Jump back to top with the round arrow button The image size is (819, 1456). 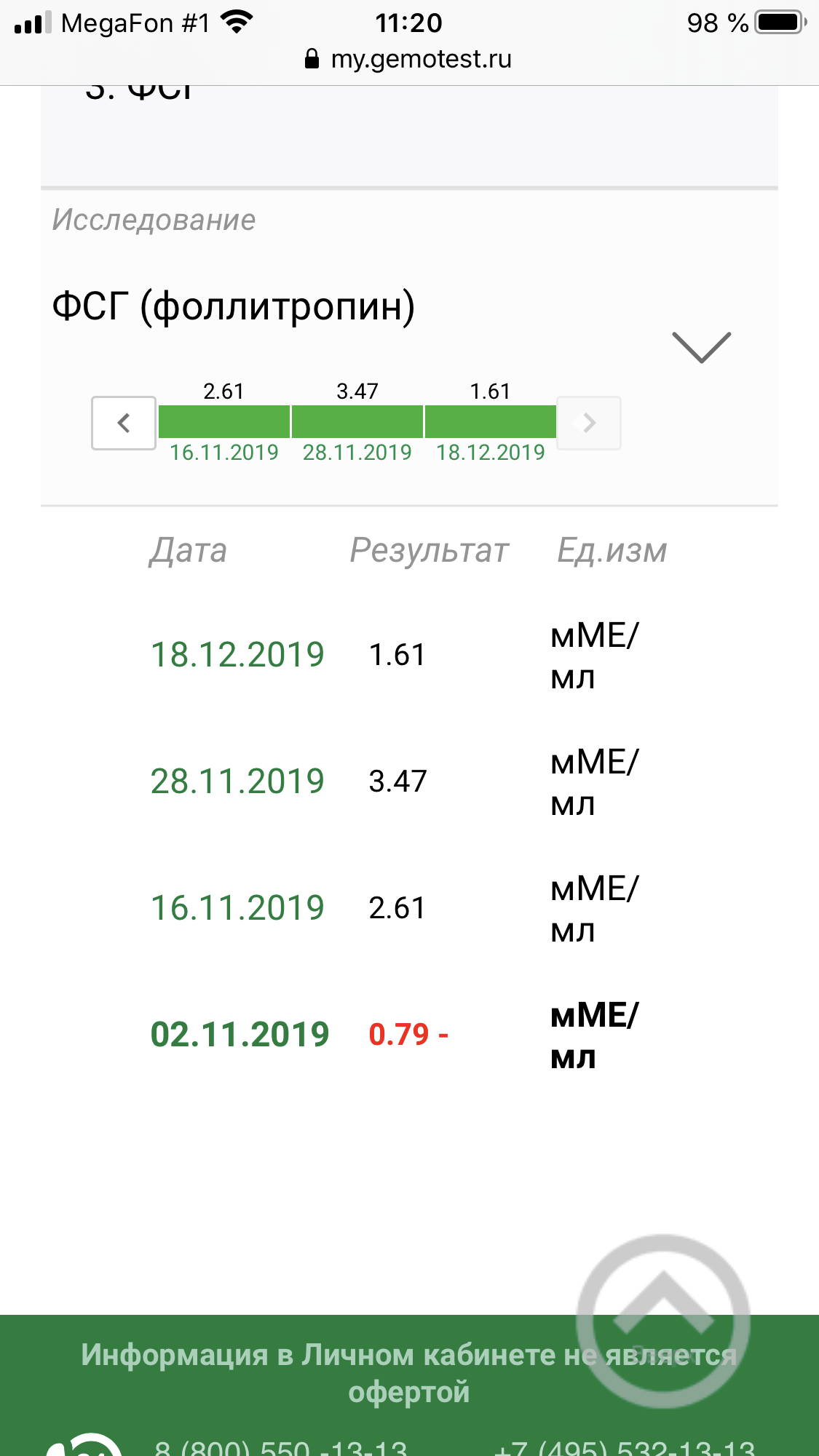click(663, 1321)
